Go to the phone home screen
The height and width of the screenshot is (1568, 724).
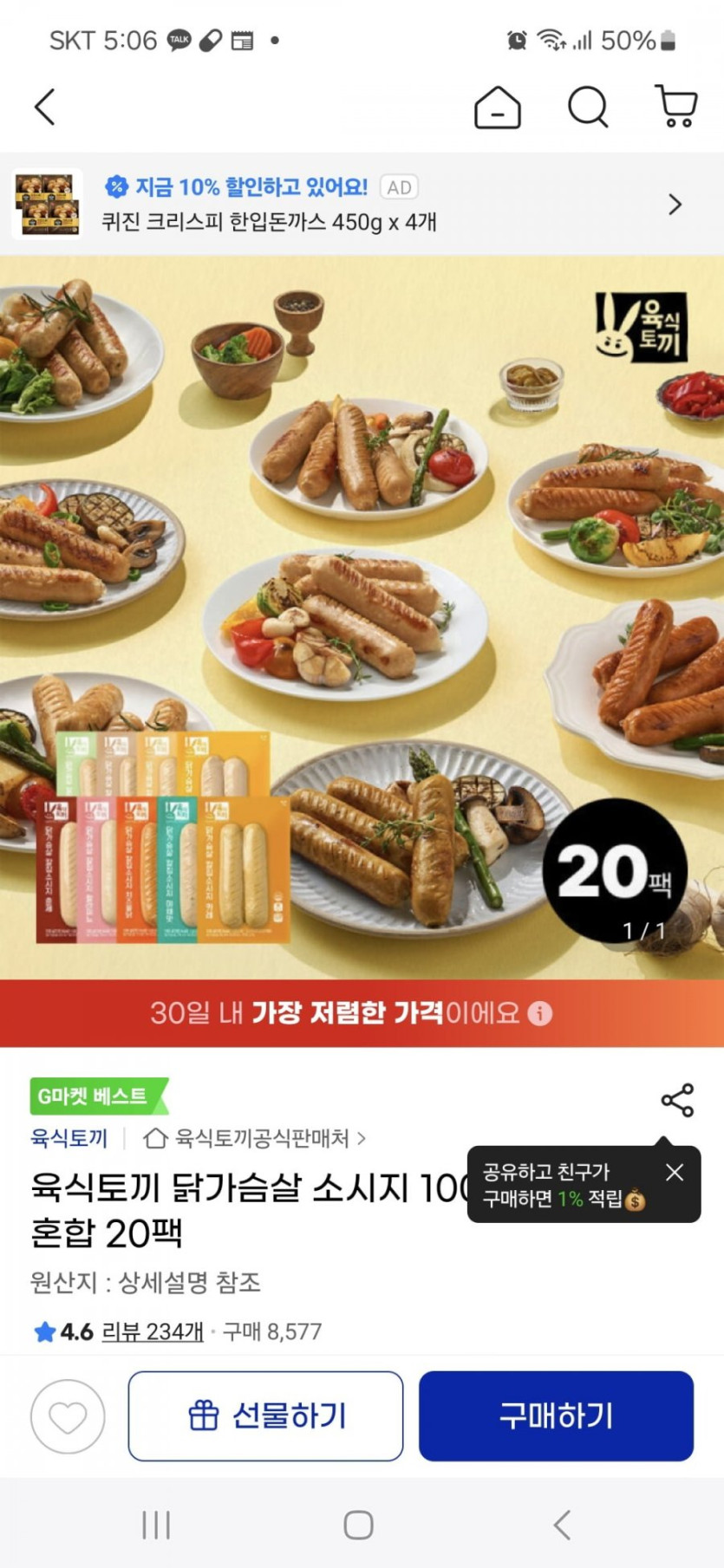click(x=359, y=1525)
